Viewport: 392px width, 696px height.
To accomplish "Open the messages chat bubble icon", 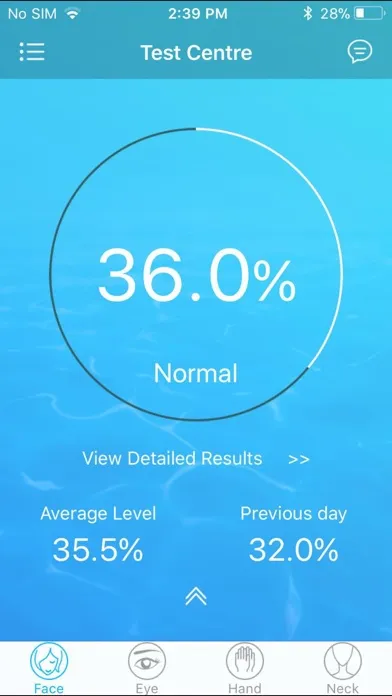I will pyautogui.click(x=360, y=52).
